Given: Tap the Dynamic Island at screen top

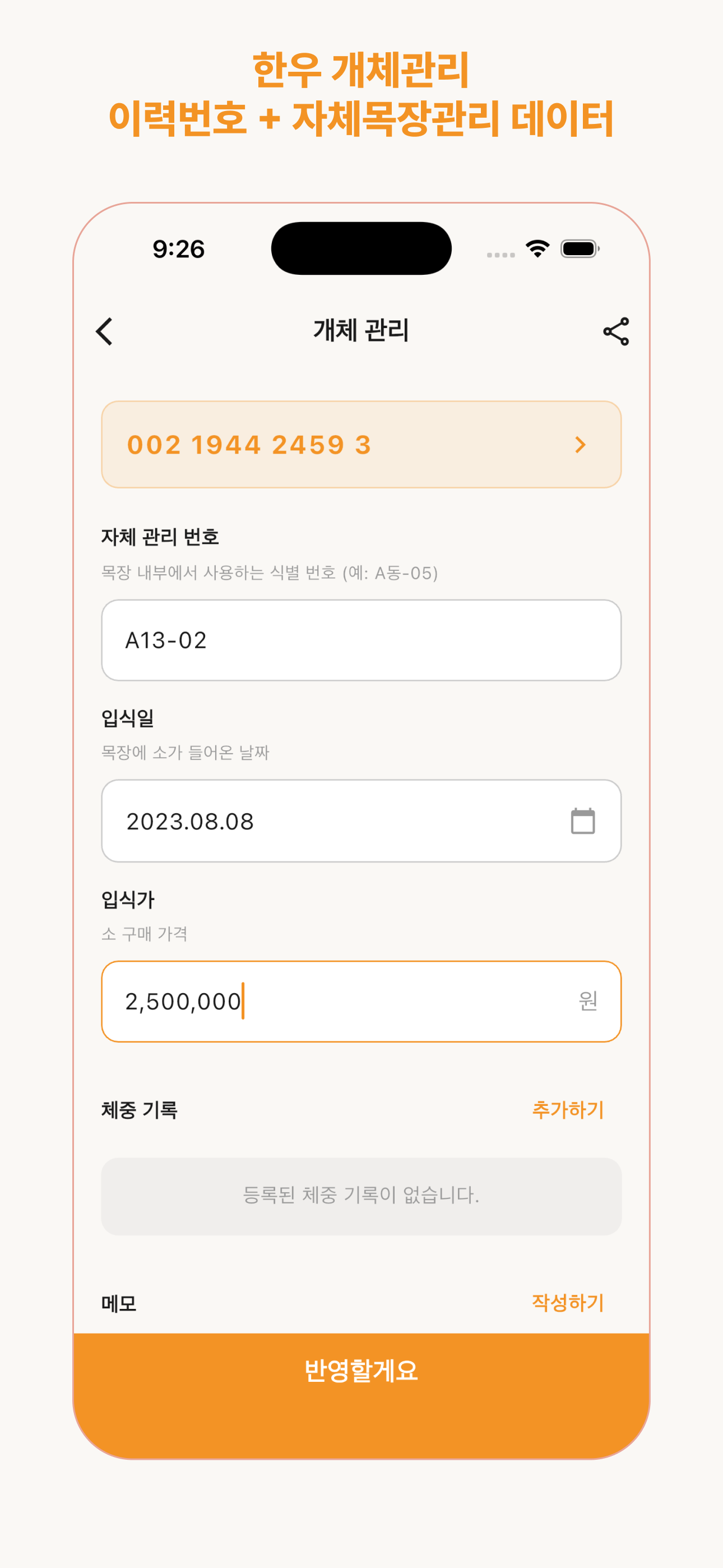Looking at the screenshot, I should coord(361,248).
